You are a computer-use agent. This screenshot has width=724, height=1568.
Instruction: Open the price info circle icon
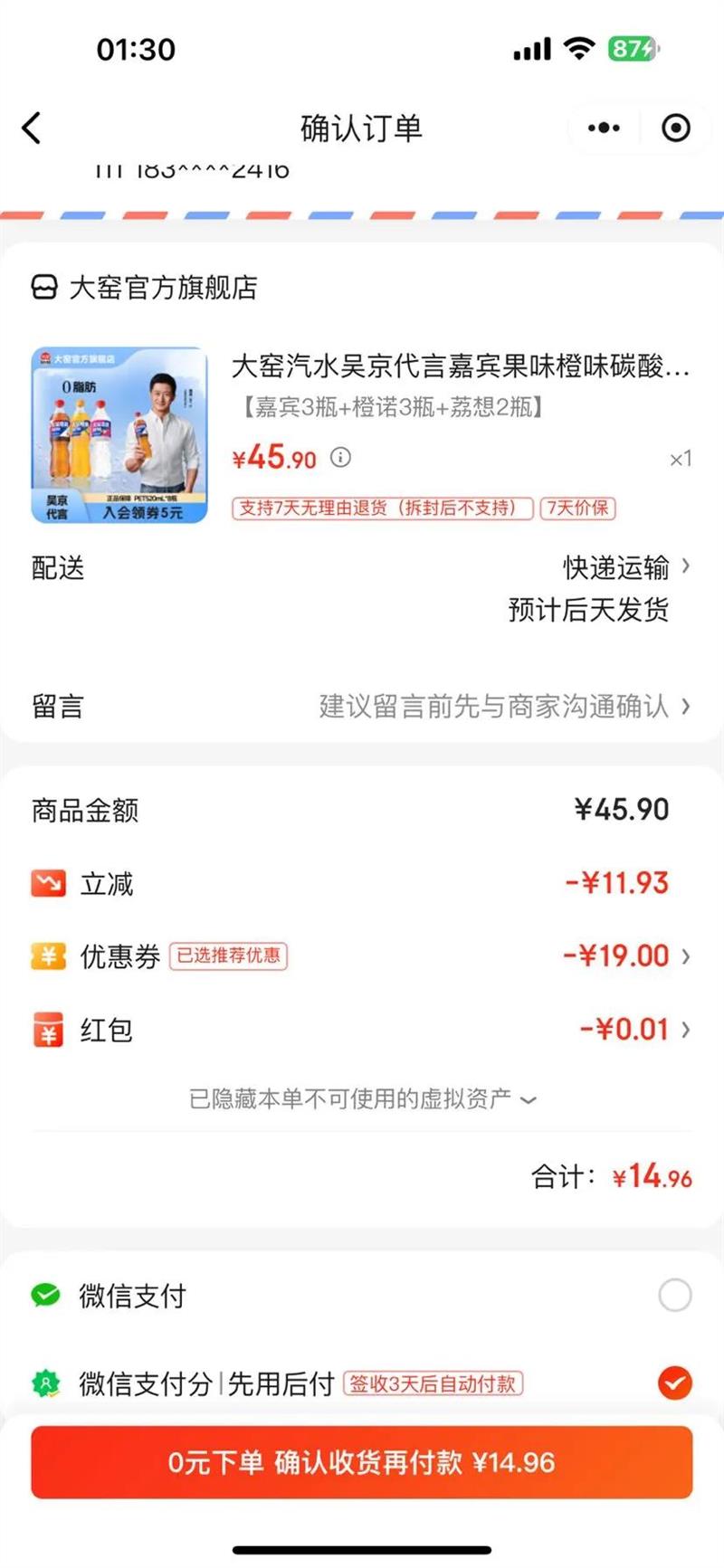(340, 458)
